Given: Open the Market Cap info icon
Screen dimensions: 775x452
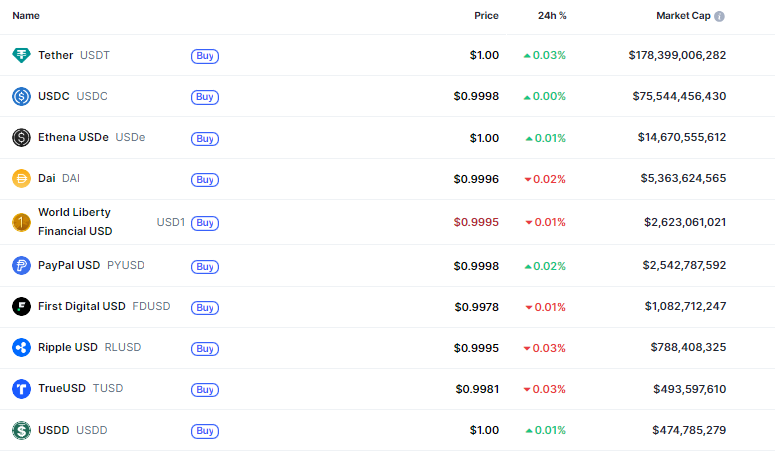Looking at the screenshot, I should pos(719,16).
